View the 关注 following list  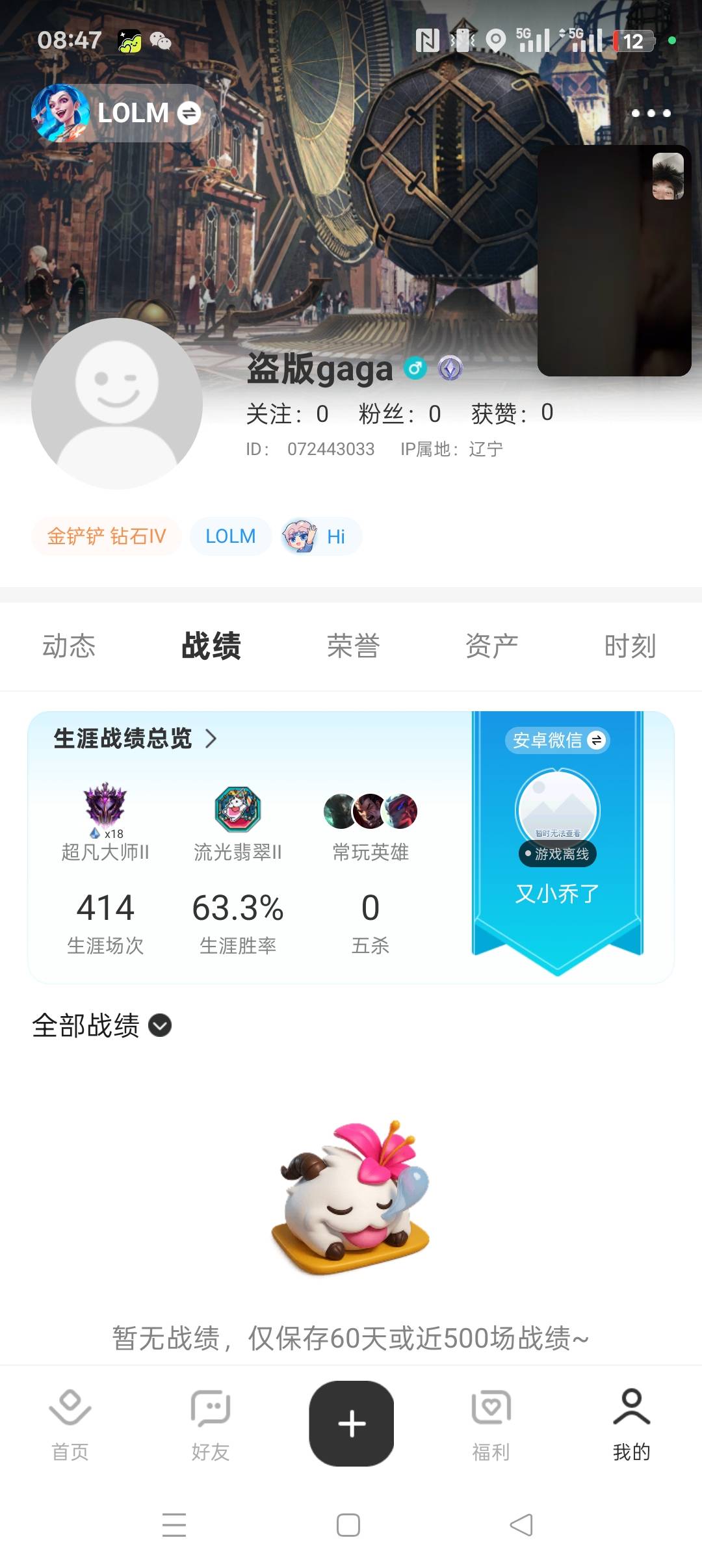[x=287, y=413]
